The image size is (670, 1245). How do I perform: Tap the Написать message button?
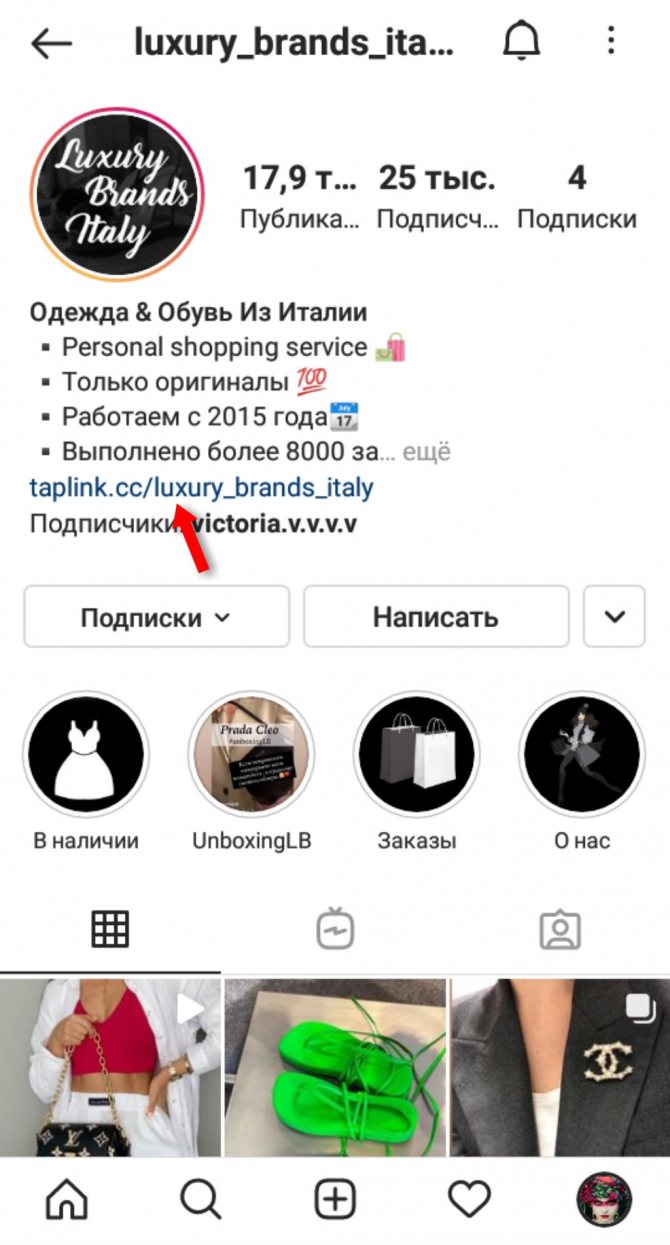(435, 616)
